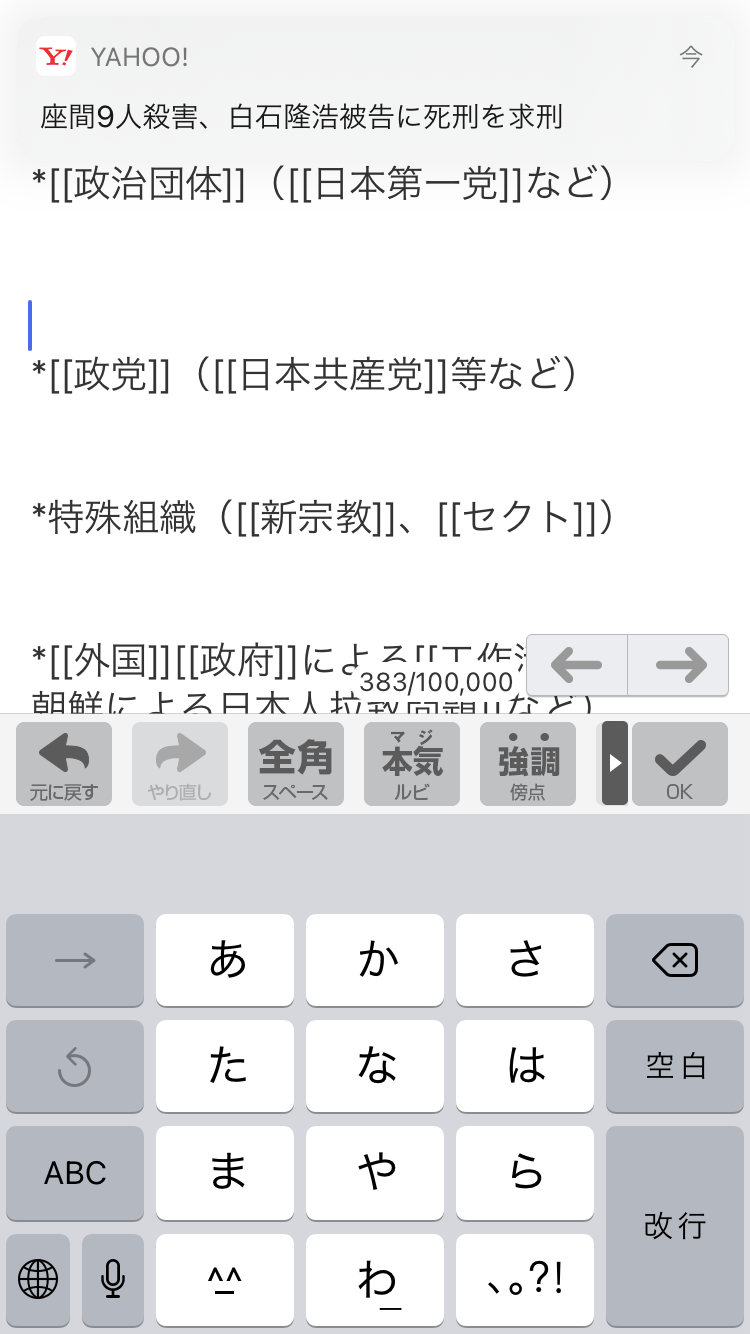Open the keyboard language globe
750x1334 pixels.
38,1279
